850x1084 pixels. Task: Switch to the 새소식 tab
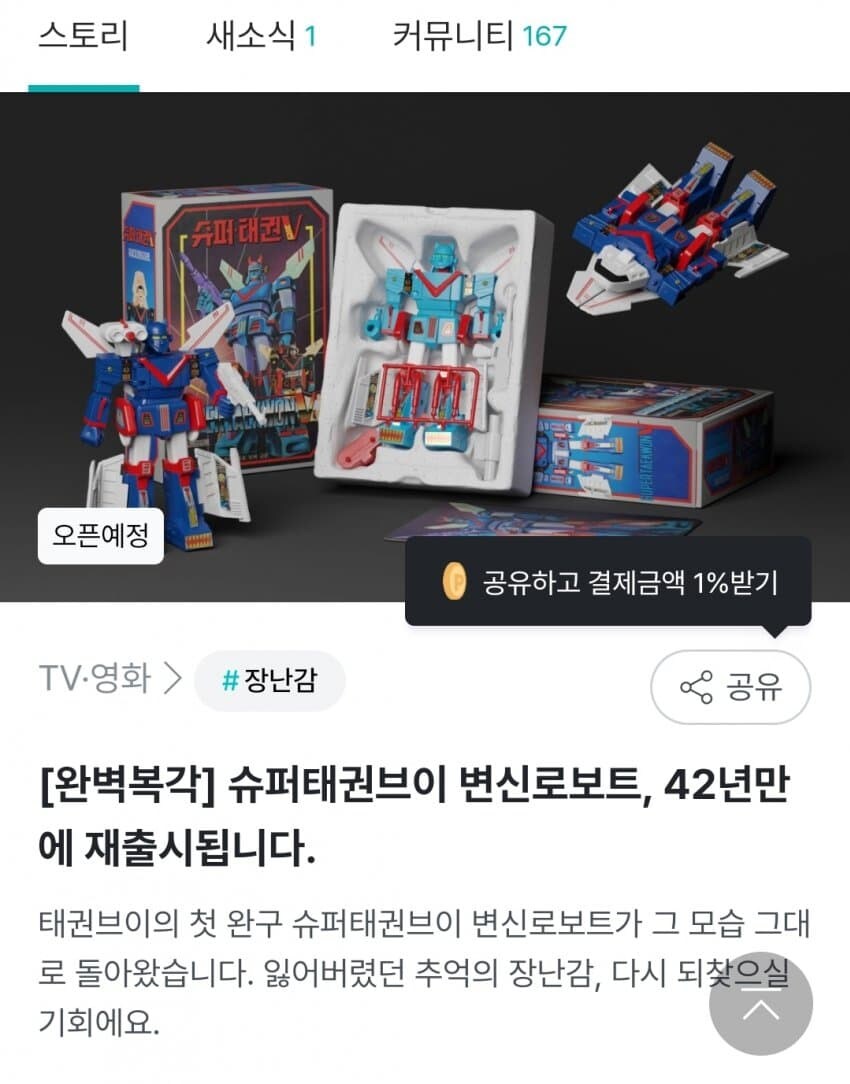click(x=260, y=37)
